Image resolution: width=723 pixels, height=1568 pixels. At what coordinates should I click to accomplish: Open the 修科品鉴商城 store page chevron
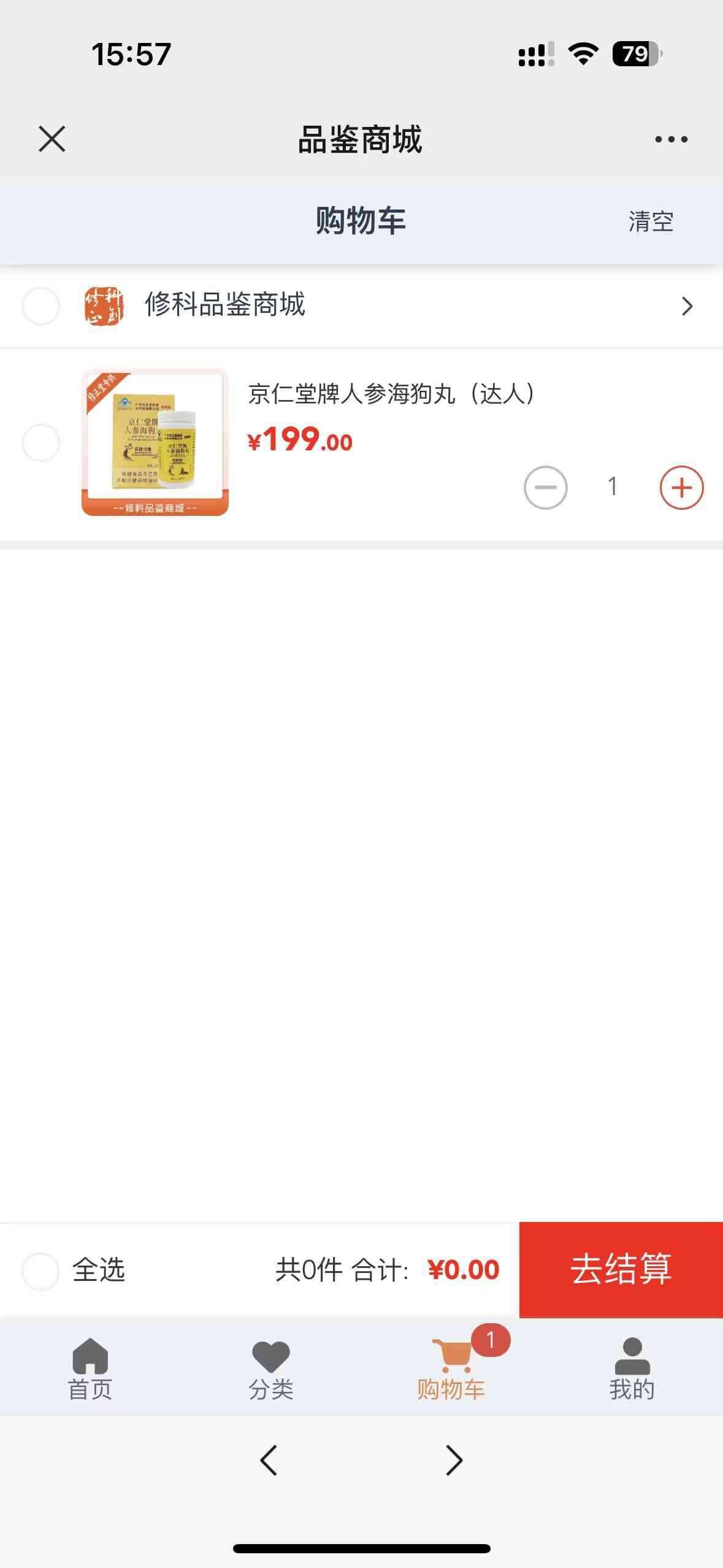coord(687,306)
